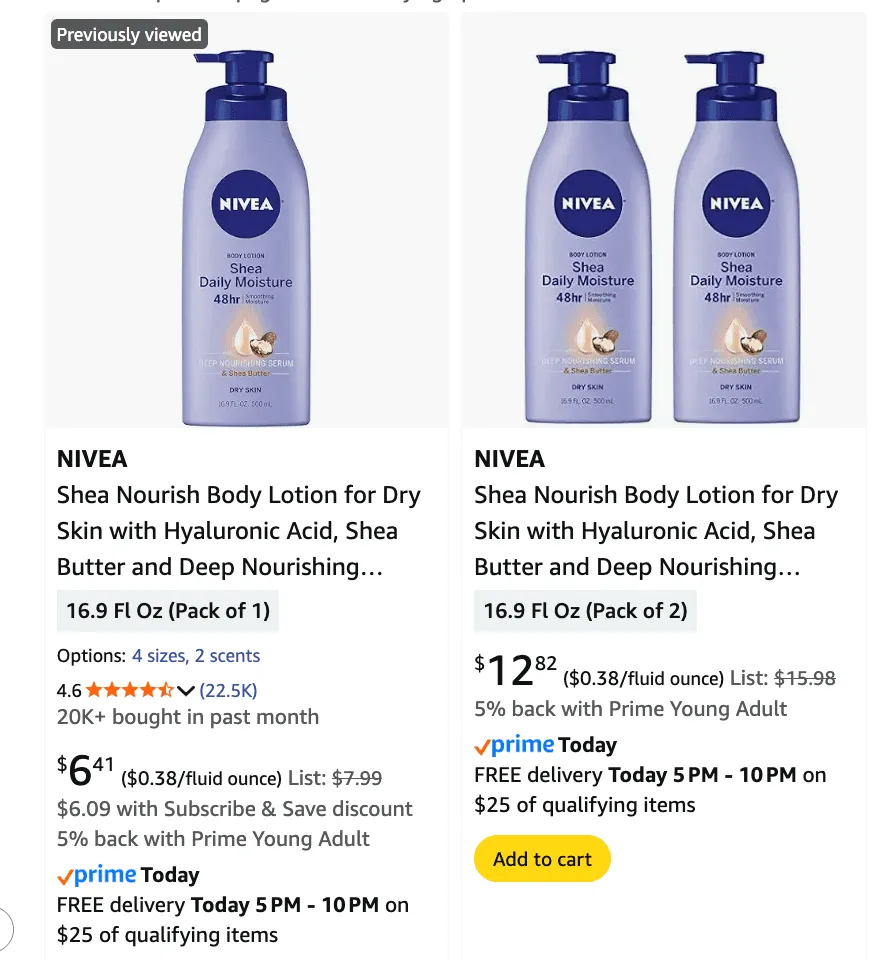Open the Pack of 2 Shea Nourish Lotion title

click(655, 531)
